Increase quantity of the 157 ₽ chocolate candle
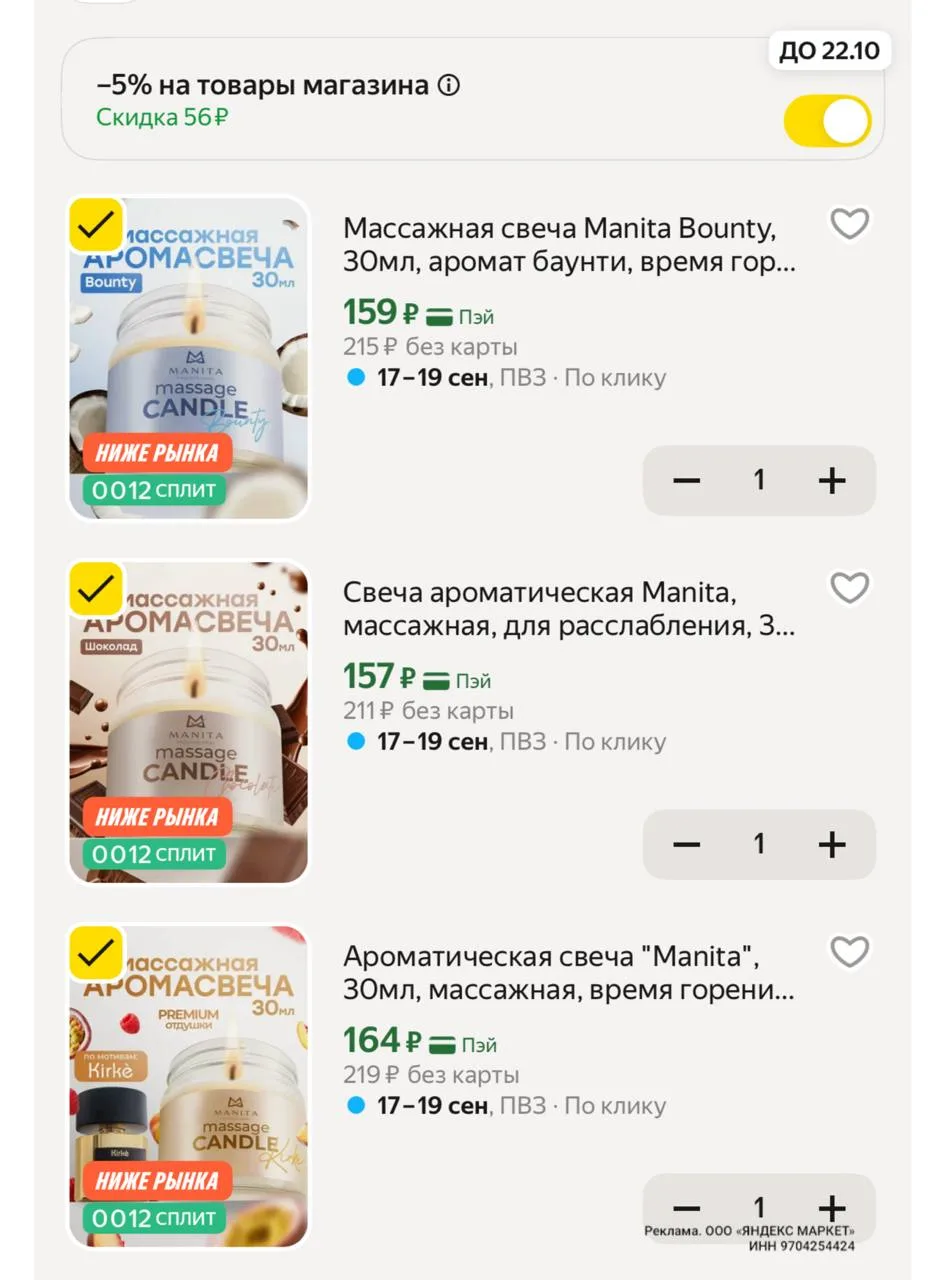 [x=832, y=845]
